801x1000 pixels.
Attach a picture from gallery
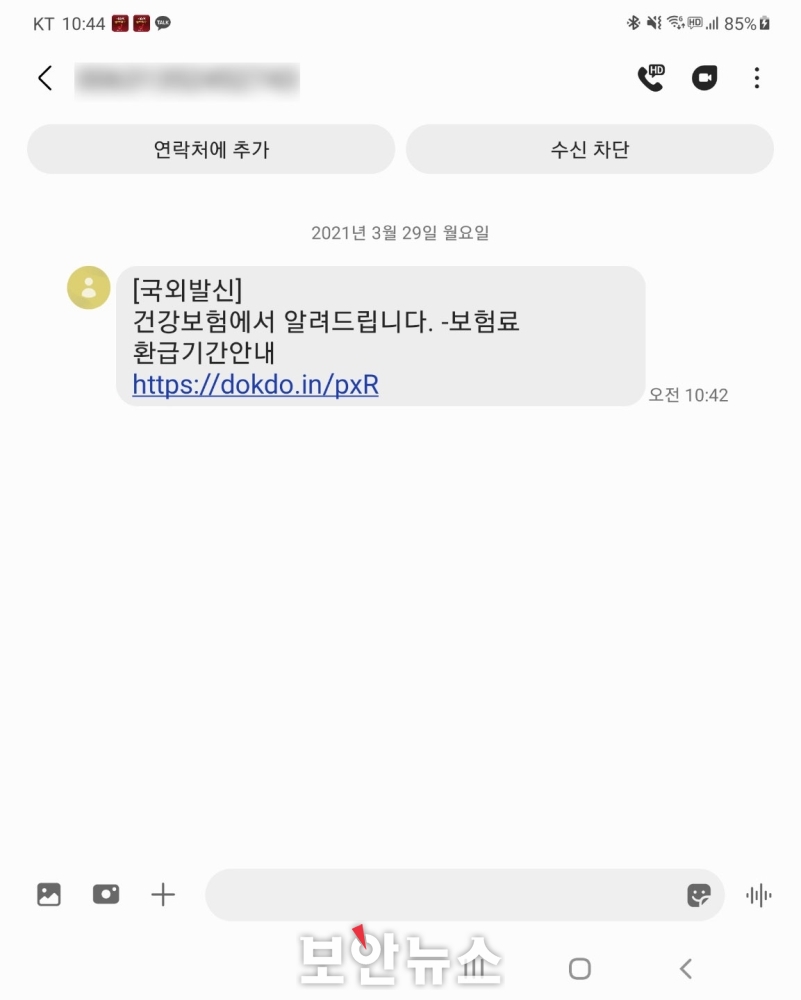[x=49, y=895]
